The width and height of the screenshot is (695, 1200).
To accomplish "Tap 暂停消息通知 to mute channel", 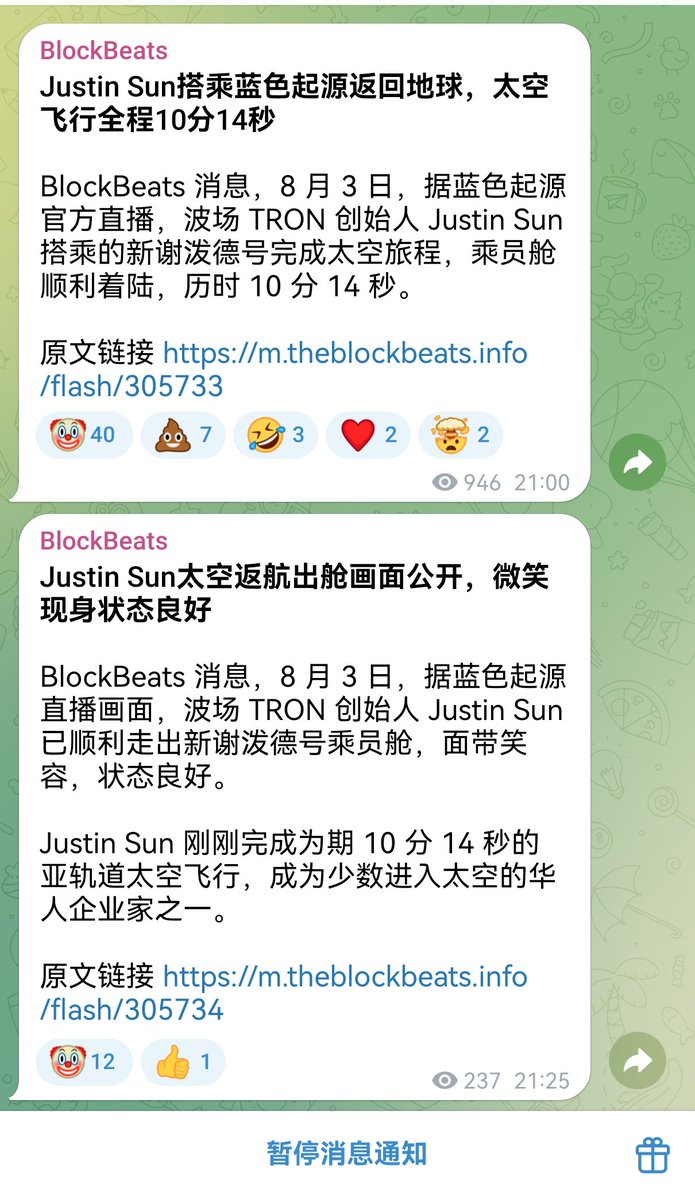I will point(347,1153).
